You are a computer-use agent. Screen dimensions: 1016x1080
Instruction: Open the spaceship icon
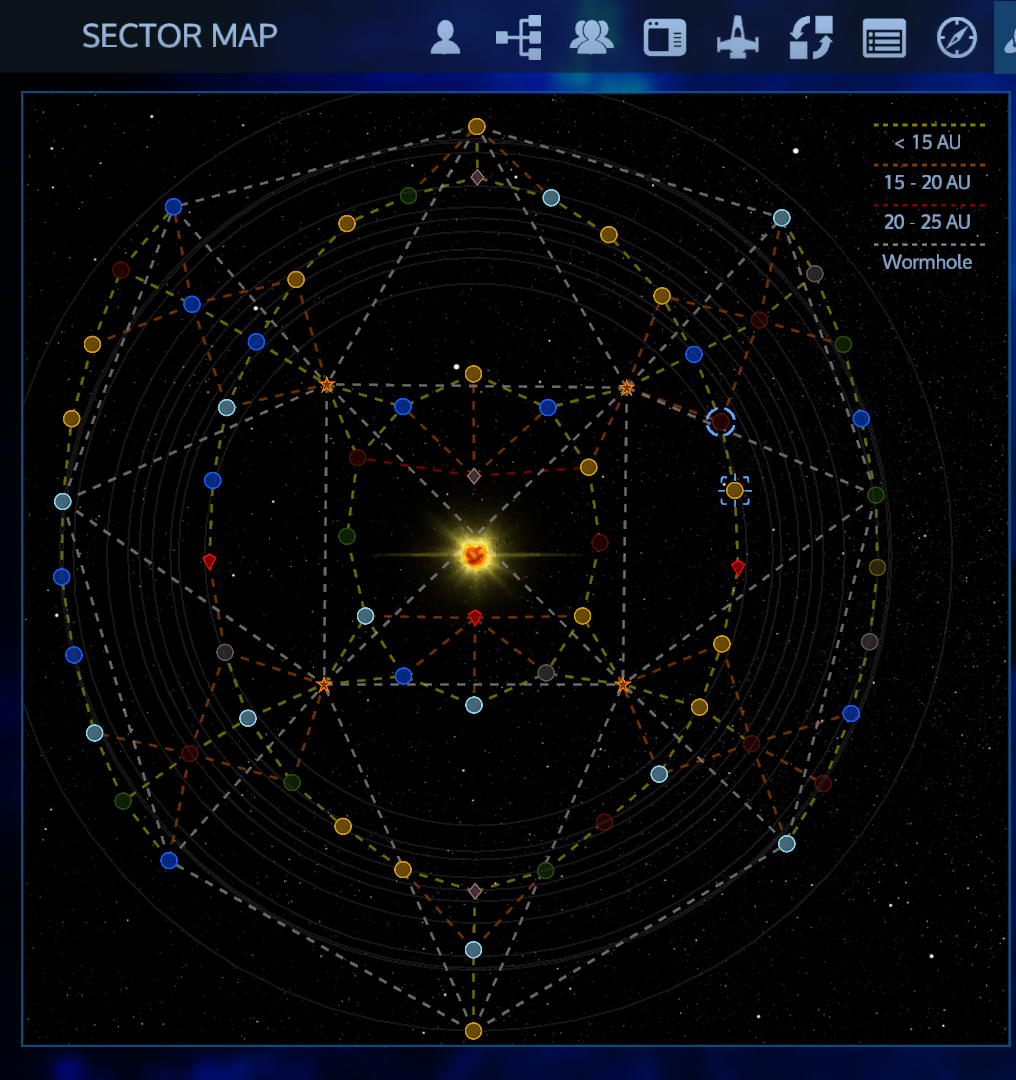pos(738,38)
